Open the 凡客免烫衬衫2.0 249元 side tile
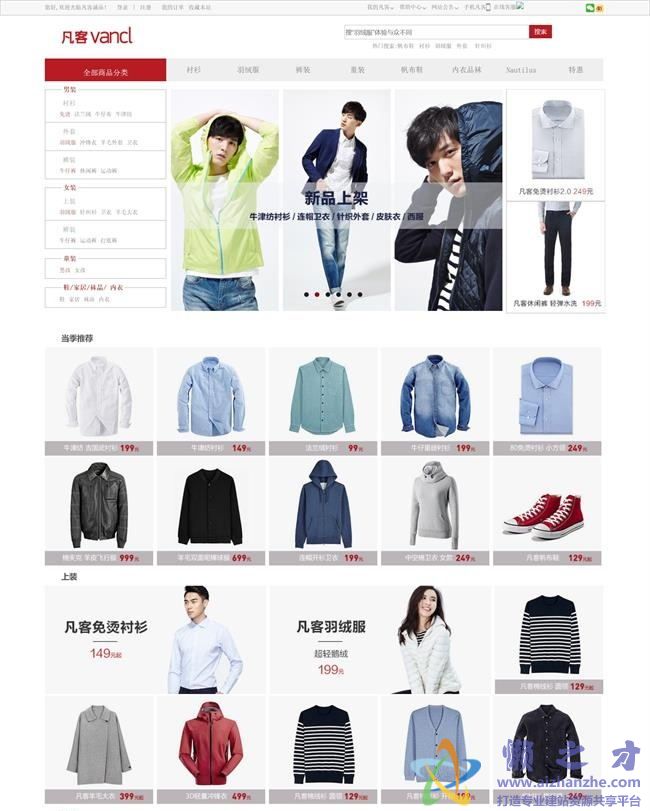The width and height of the screenshot is (650, 811). click(x=555, y=145)
